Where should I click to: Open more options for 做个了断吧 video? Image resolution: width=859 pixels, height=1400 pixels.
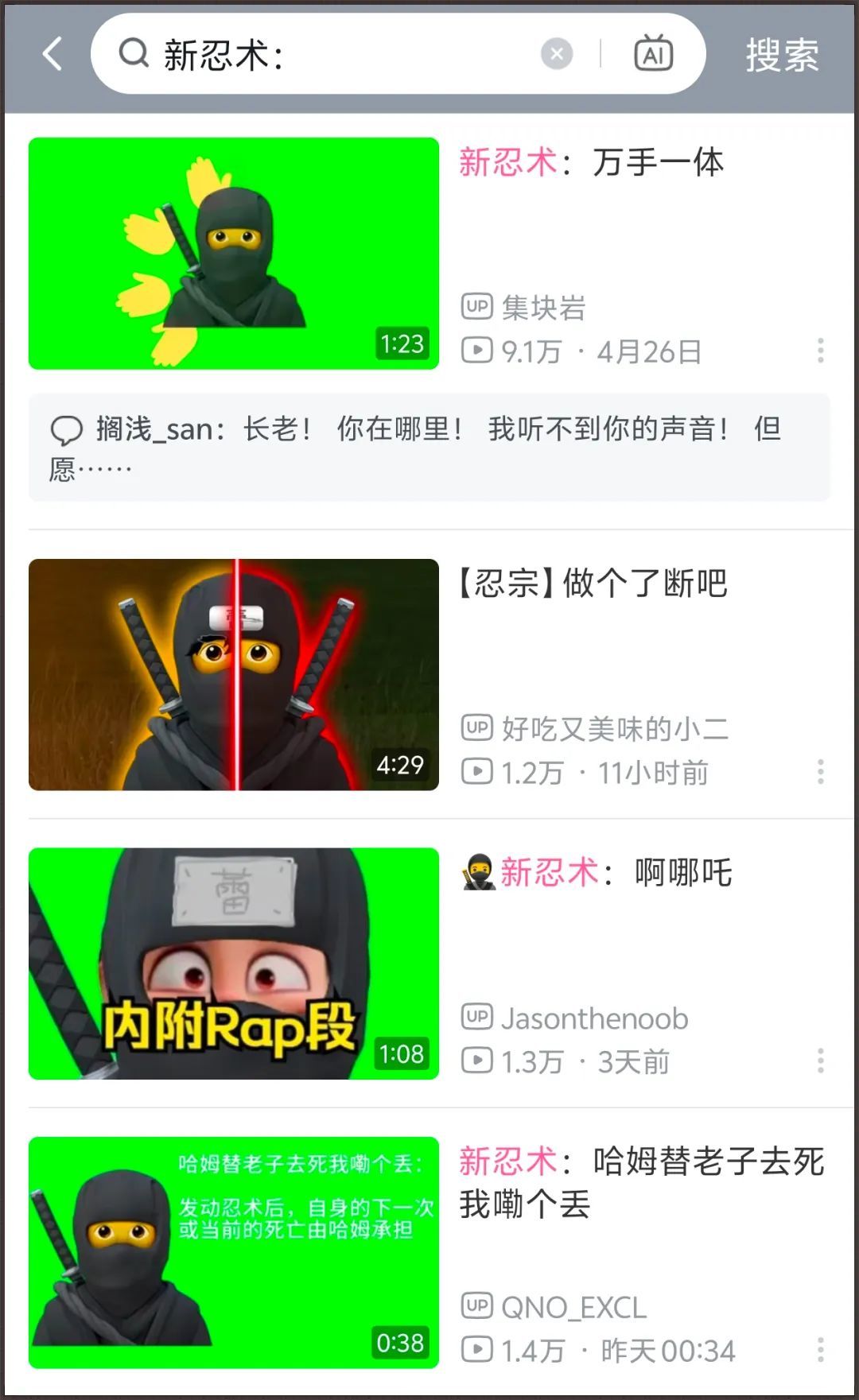pos(820,771)
